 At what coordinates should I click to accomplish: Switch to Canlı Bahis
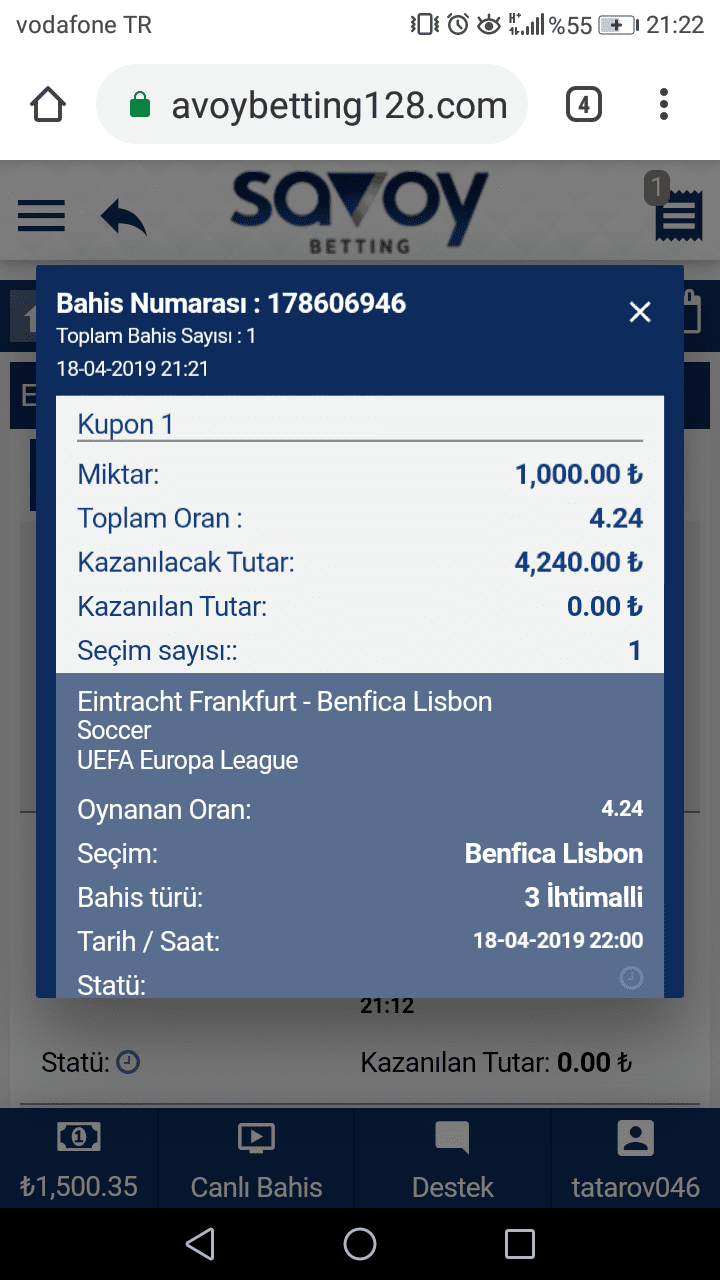[257, 1160]
